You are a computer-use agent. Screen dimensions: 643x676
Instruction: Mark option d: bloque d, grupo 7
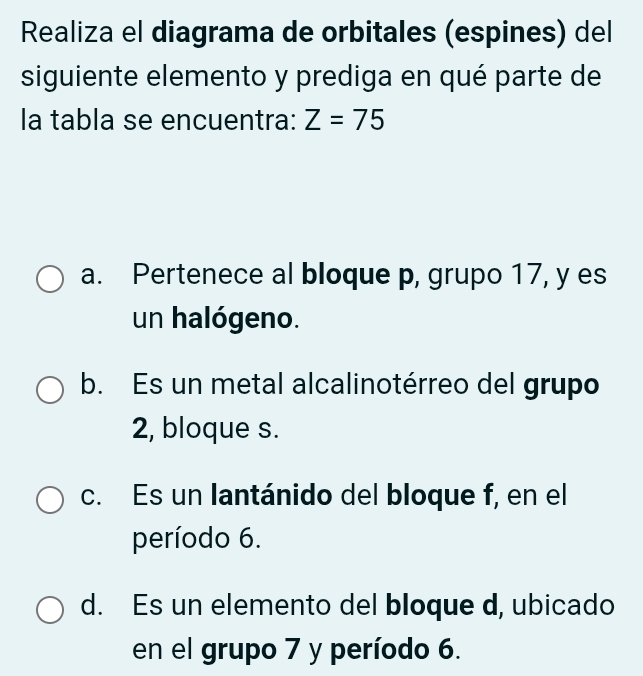pos(51,610)
